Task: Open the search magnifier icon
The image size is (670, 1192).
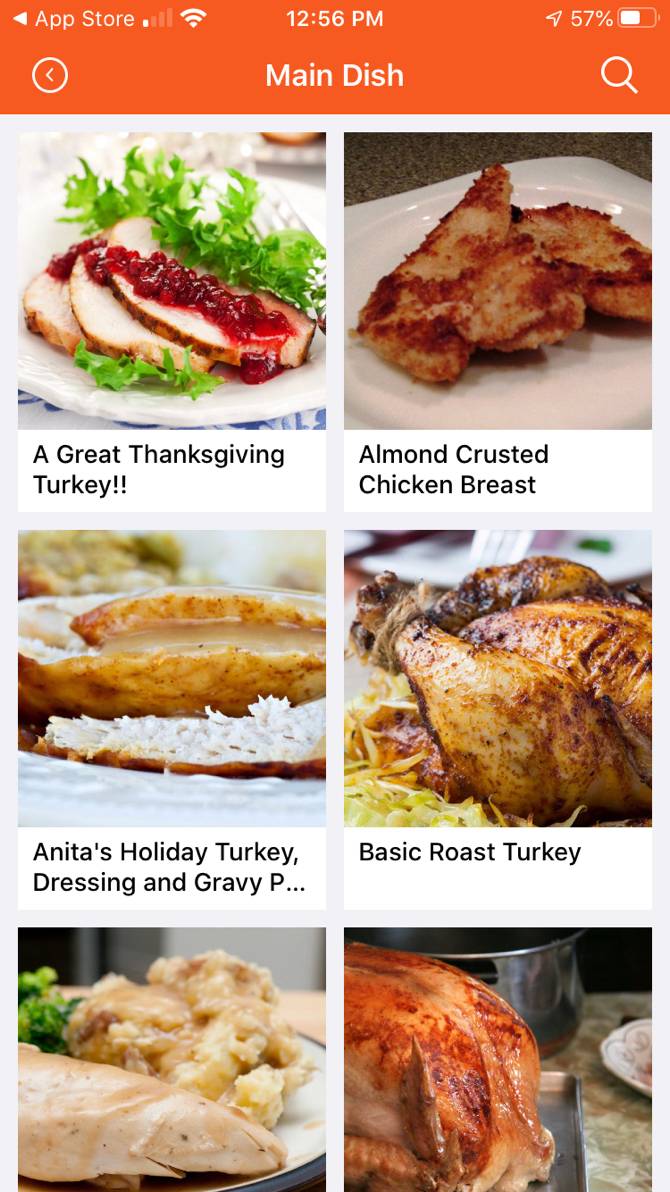Action: pos(618,76)
